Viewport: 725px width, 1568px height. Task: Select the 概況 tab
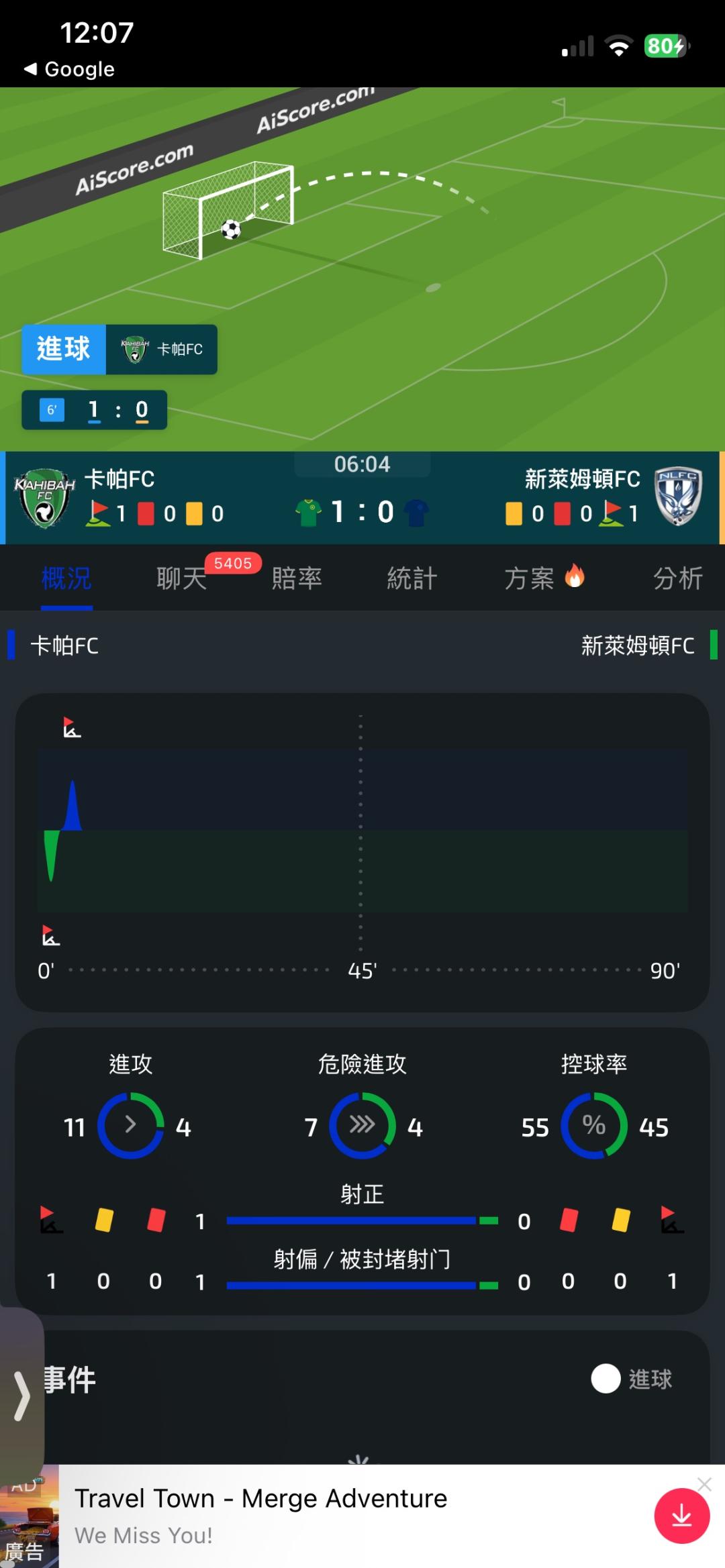coord(66,578)
